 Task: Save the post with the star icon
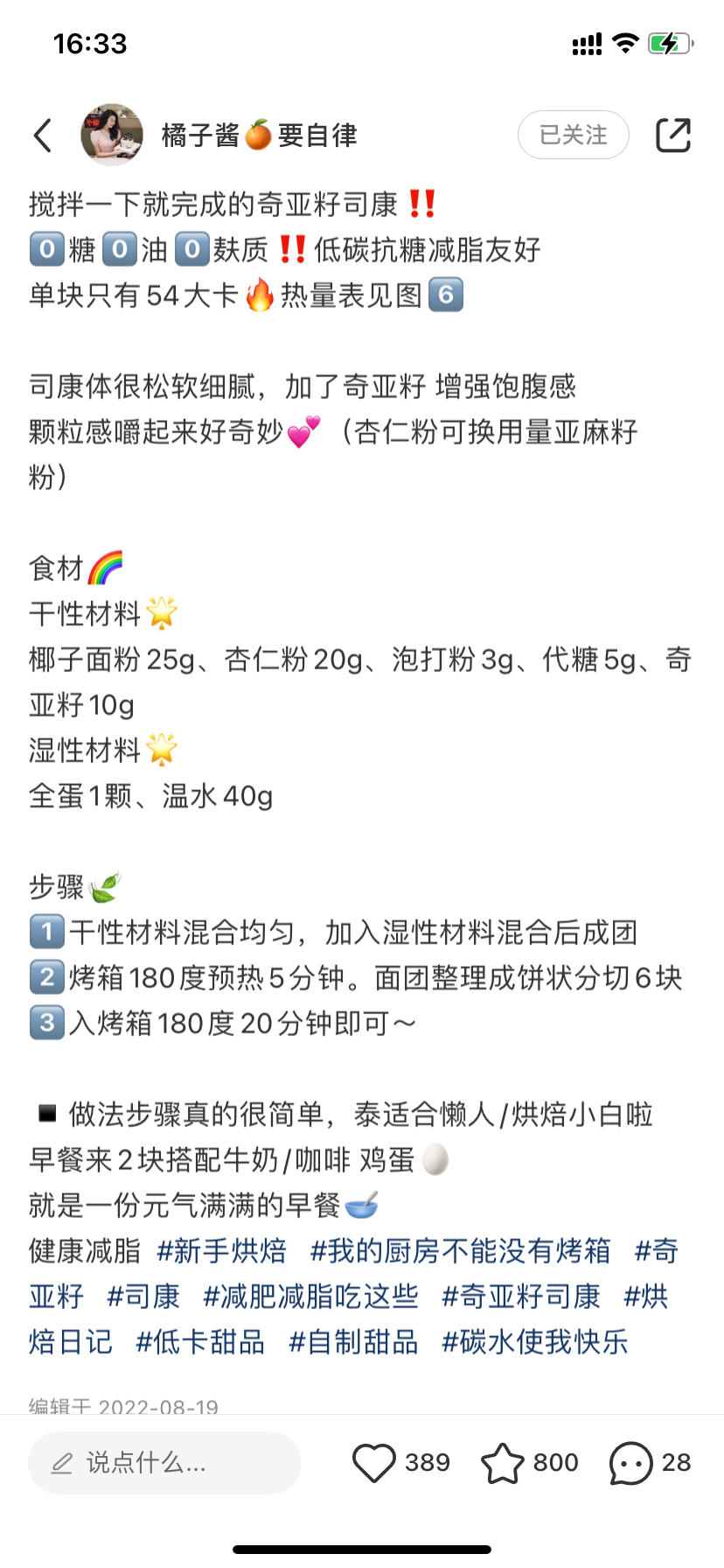(x=503, y=1463)
